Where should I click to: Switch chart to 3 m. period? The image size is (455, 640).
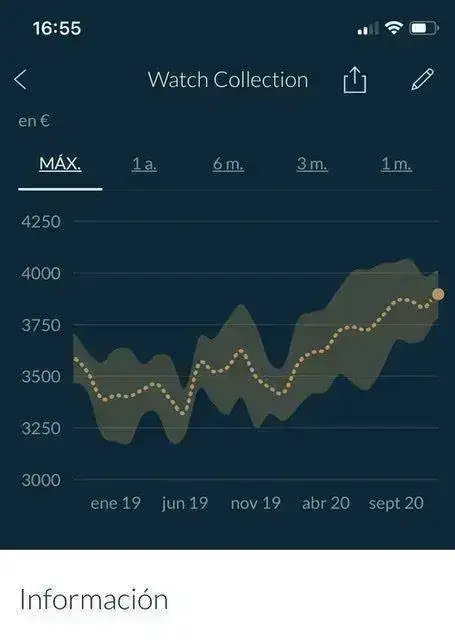(x=312, y=164)
